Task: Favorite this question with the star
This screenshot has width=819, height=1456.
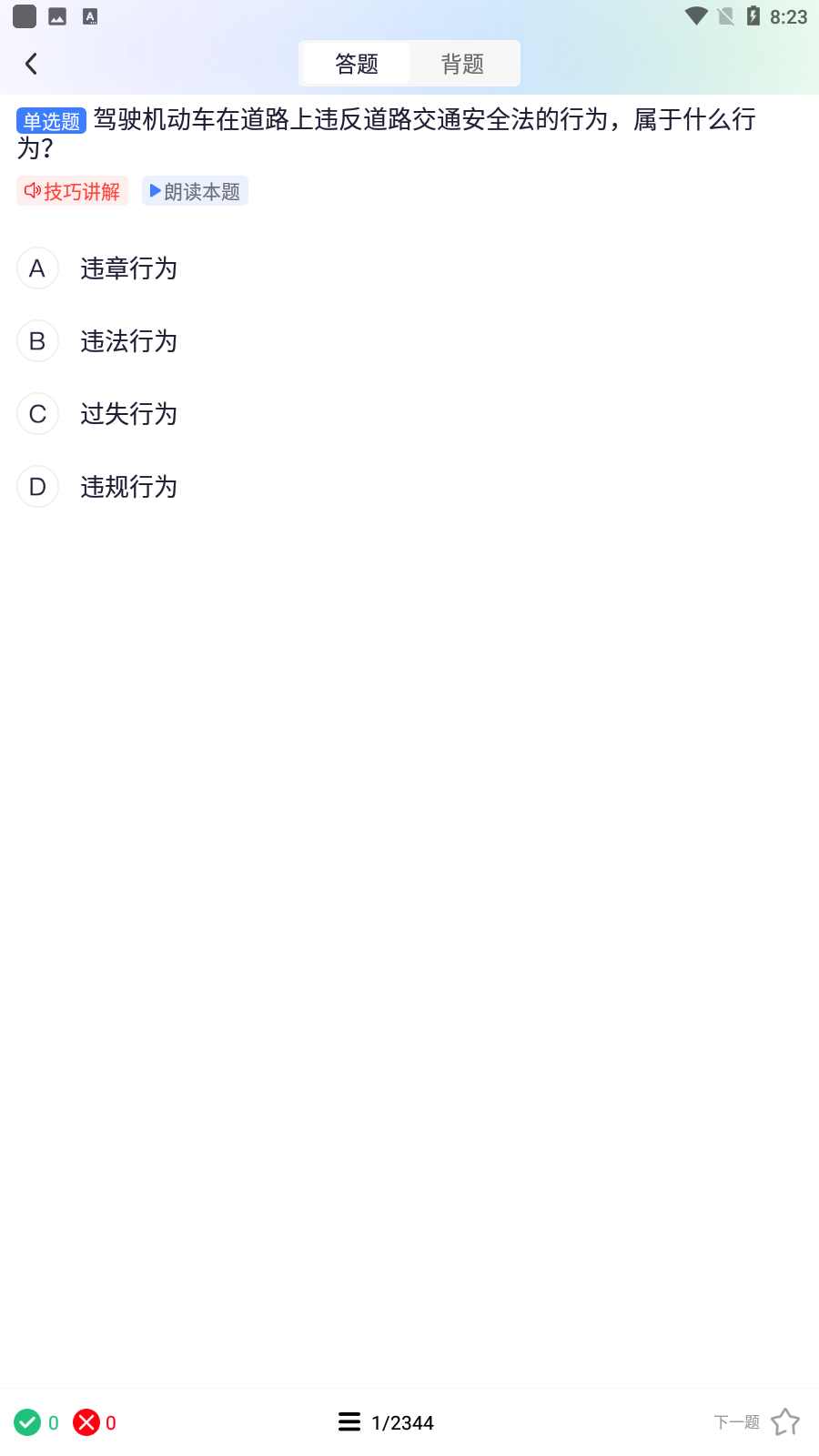Action: [x=785, y=1422]
